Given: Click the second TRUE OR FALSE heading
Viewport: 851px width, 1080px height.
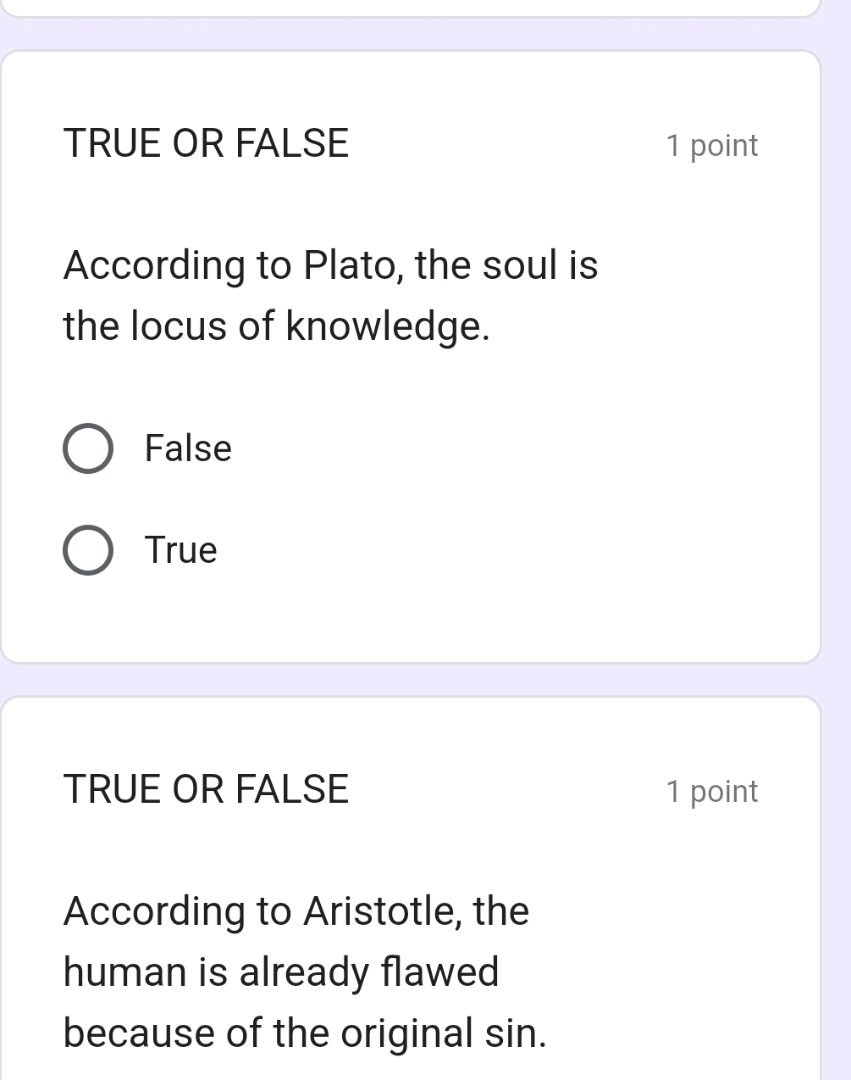Looking at the screenshot, I should click(206, 789).
